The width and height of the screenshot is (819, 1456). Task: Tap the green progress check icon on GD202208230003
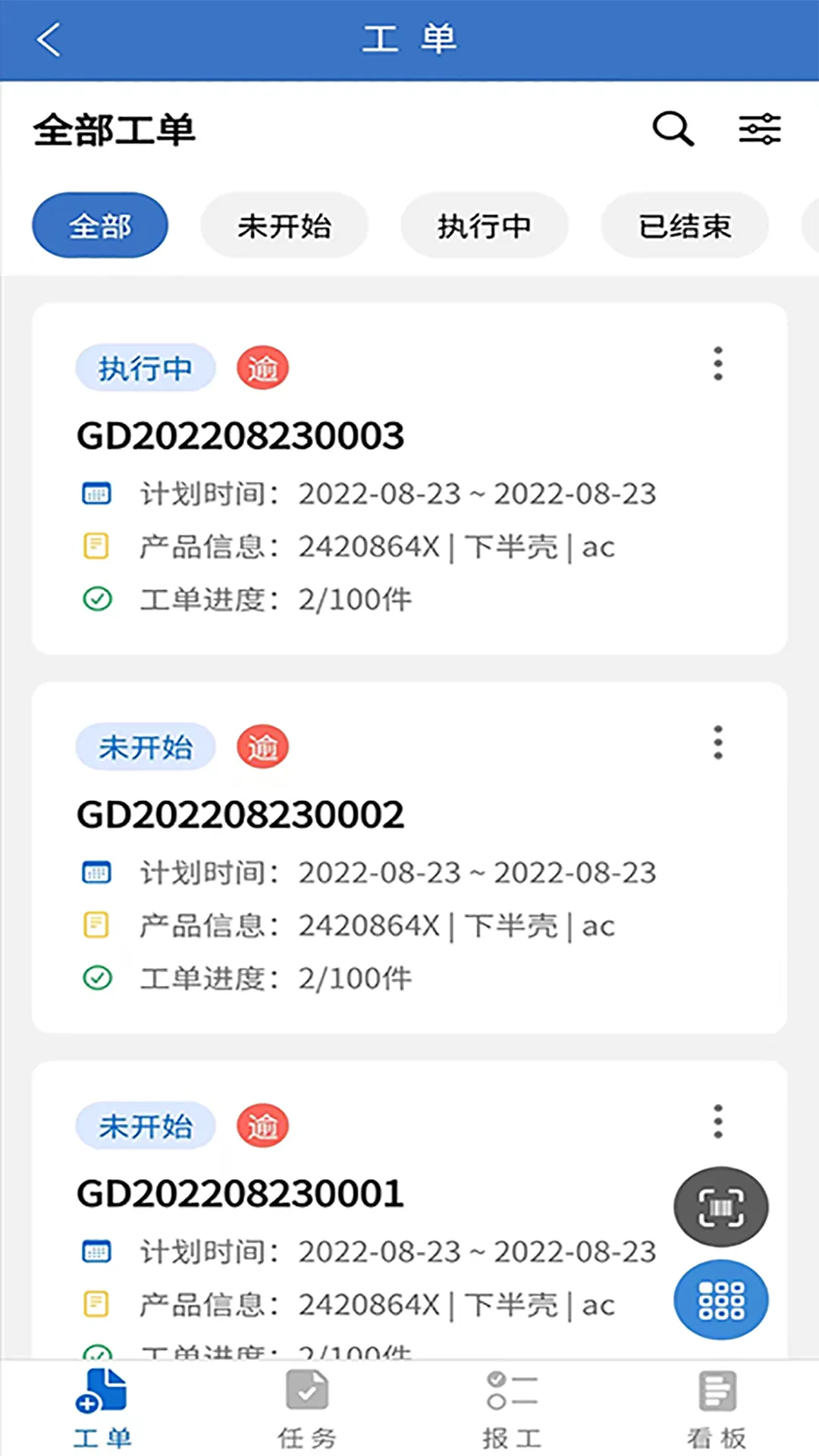97,599
